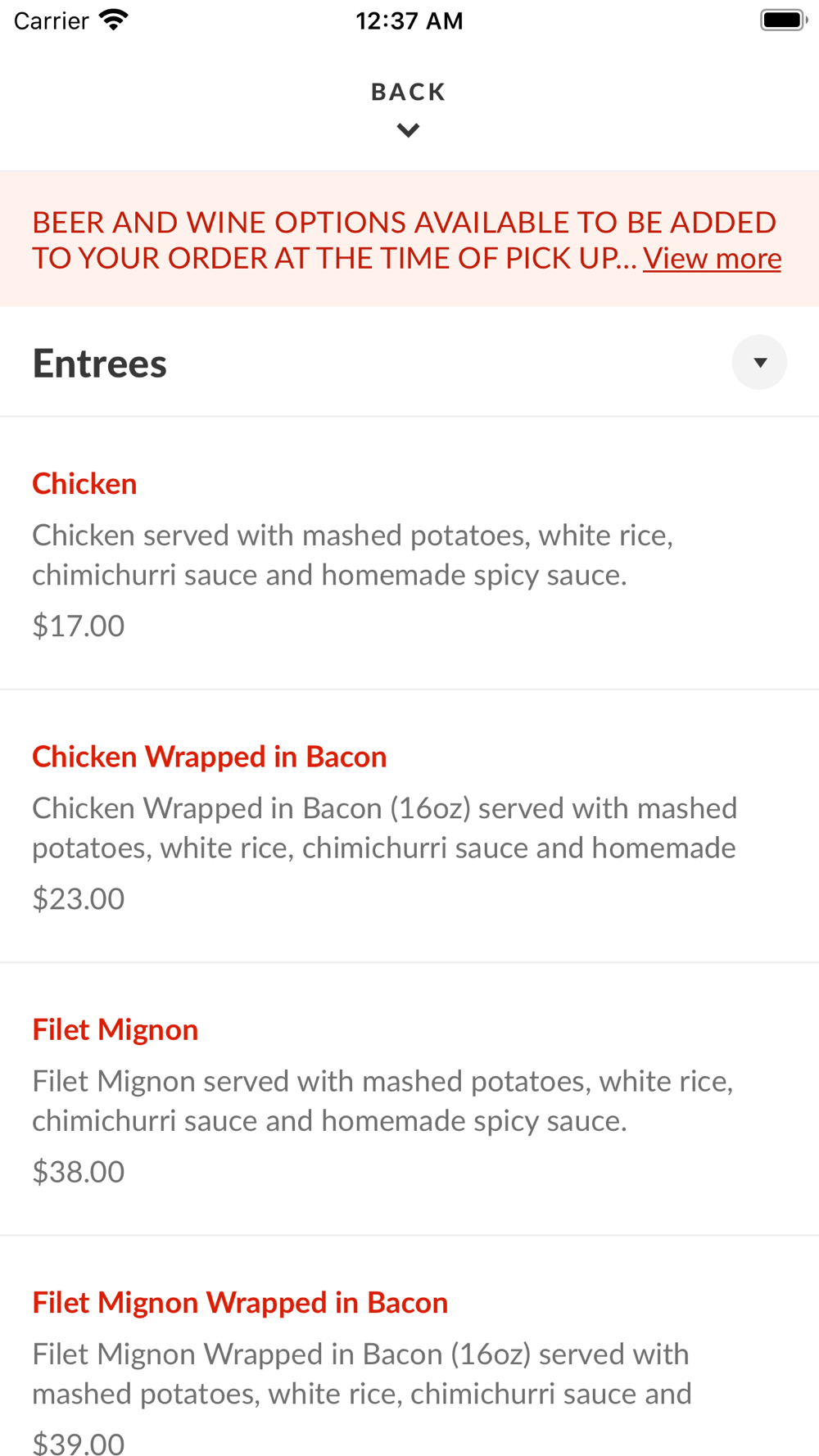Open the $38.00 Filet Mignon entree
The height and width of the screenshot is (1456, 819).
[409, 1099]
